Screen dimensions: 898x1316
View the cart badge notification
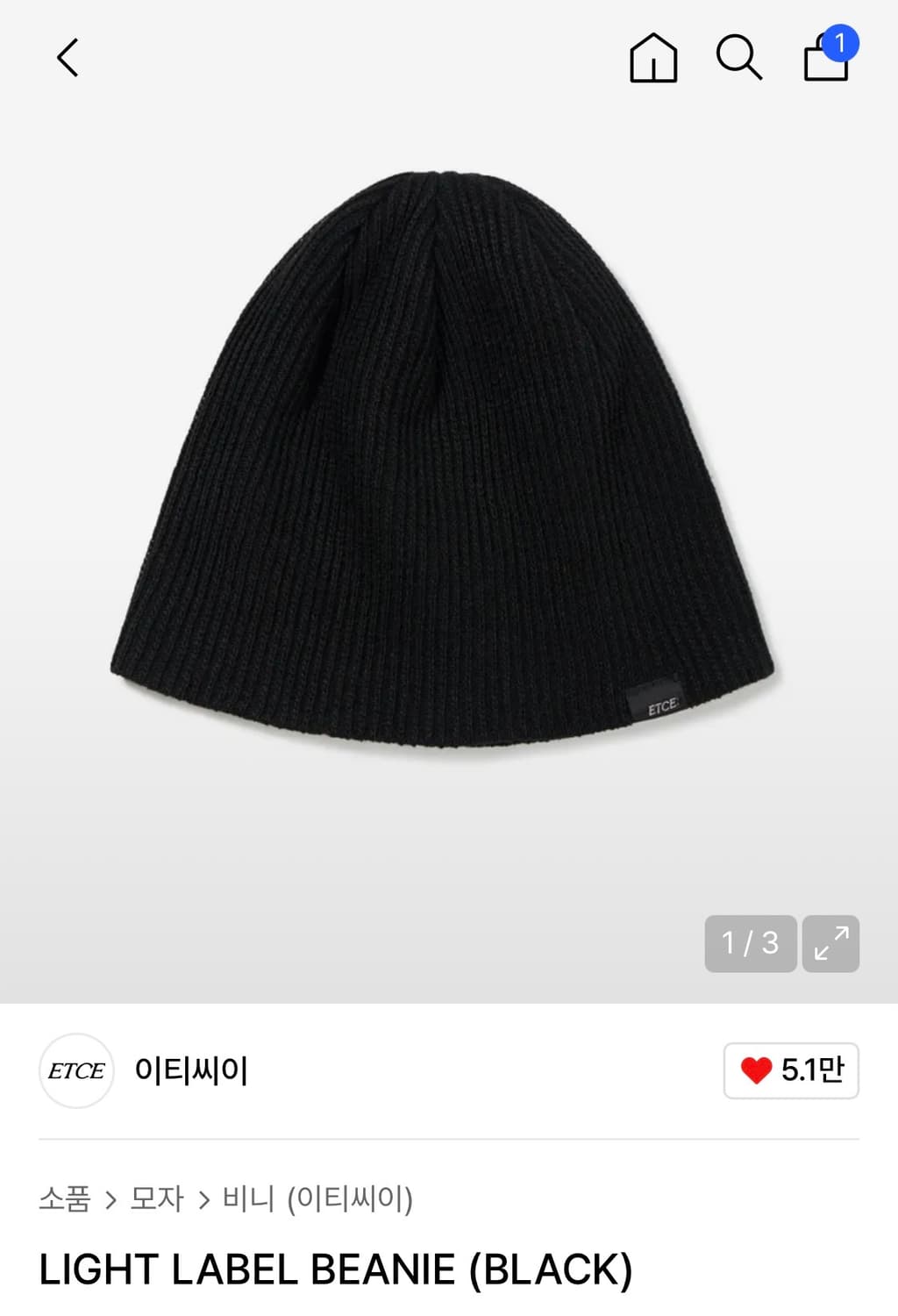pos(845,41)
